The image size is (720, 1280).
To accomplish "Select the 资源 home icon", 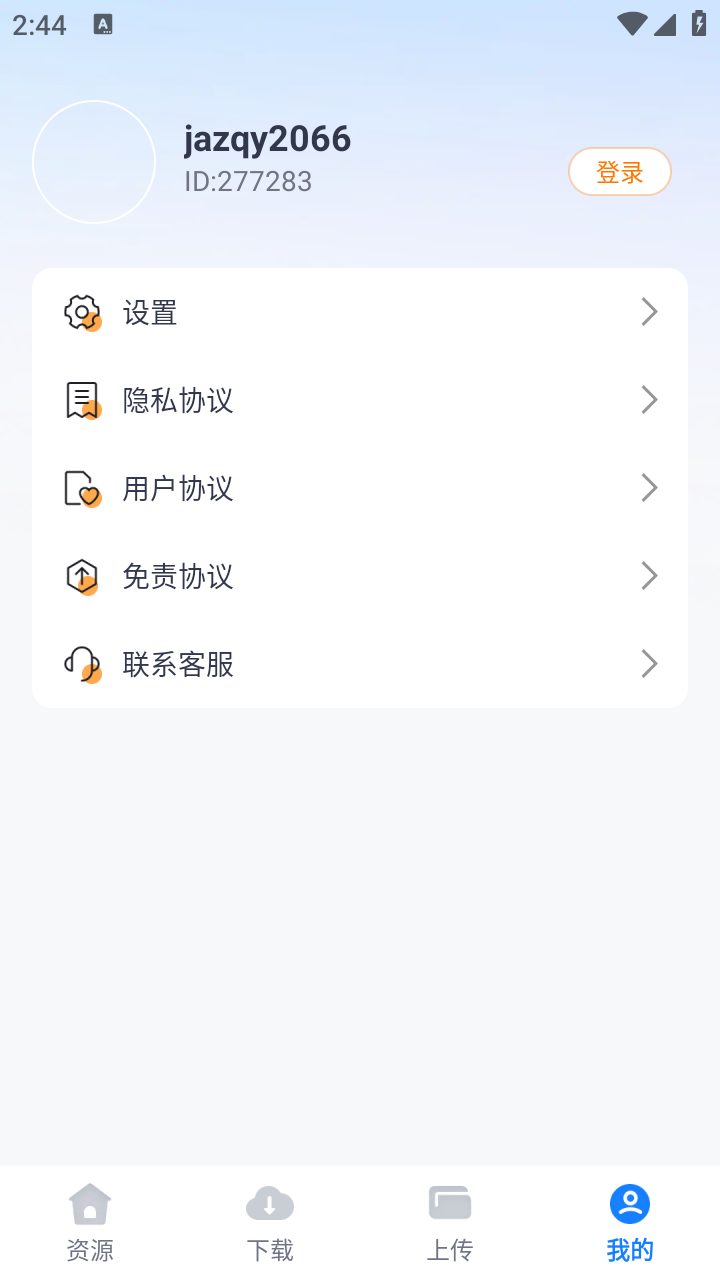I will (90, 1204).
